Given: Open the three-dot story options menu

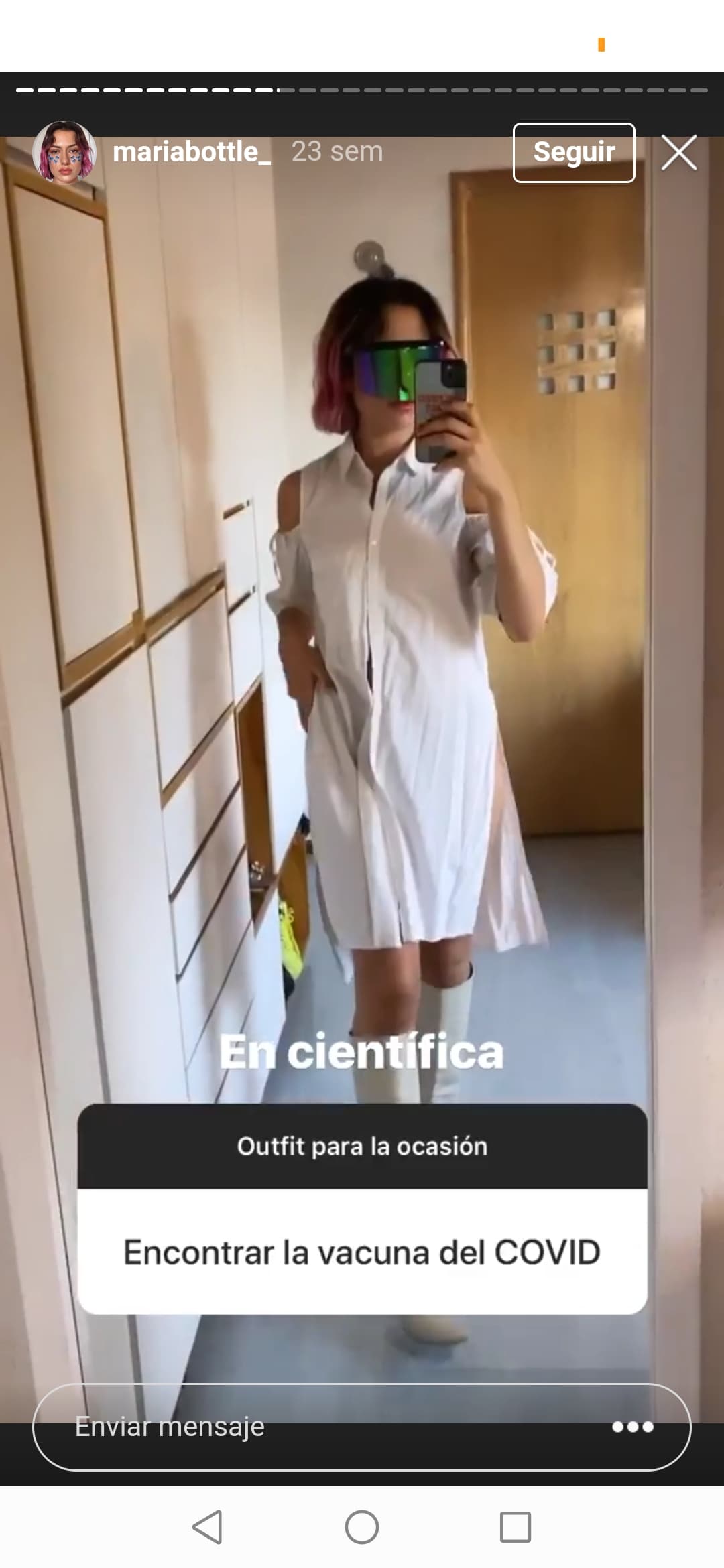Looking at the screenshot, I should pyautogui.click(x=633, y=1427).
